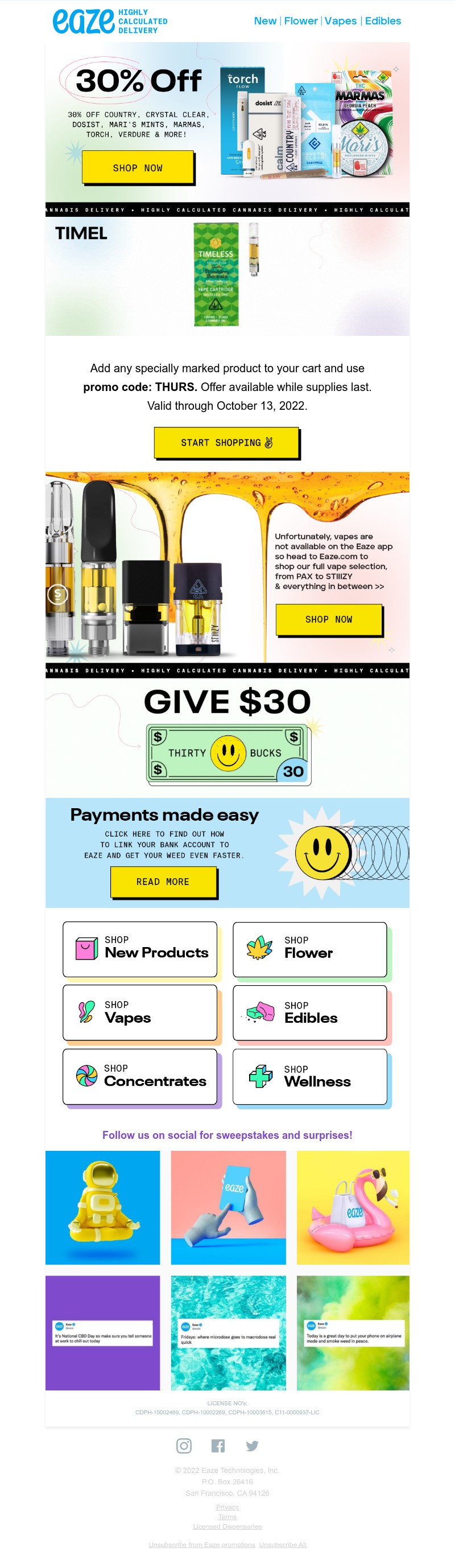
Task: Open Eaze Twitter page
Action: 252,1446
